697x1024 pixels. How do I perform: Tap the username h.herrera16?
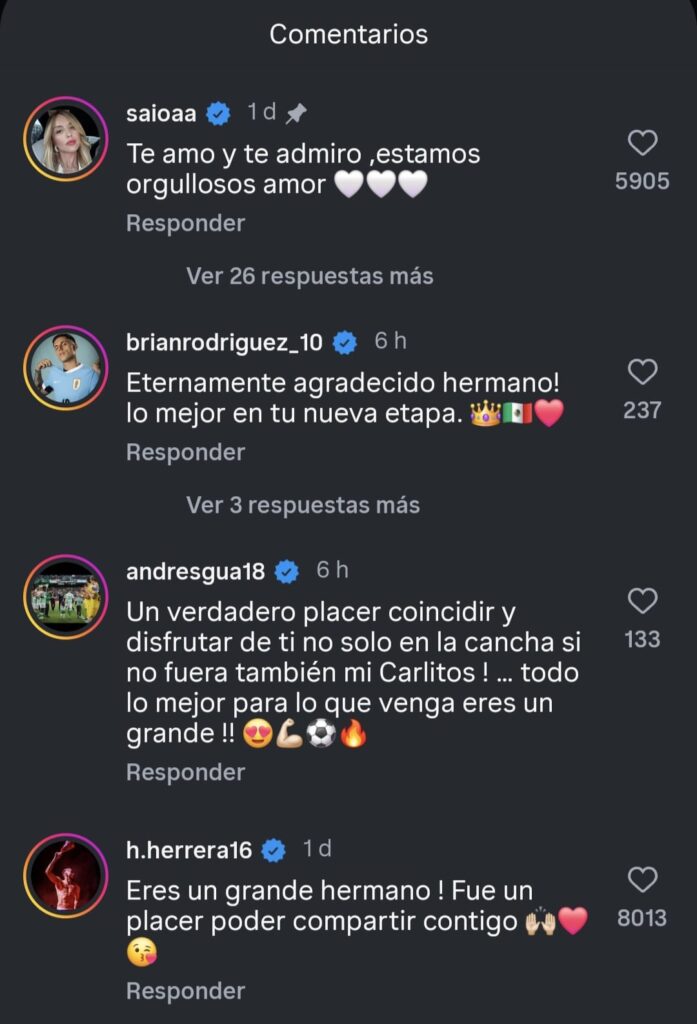click(189, 850)
